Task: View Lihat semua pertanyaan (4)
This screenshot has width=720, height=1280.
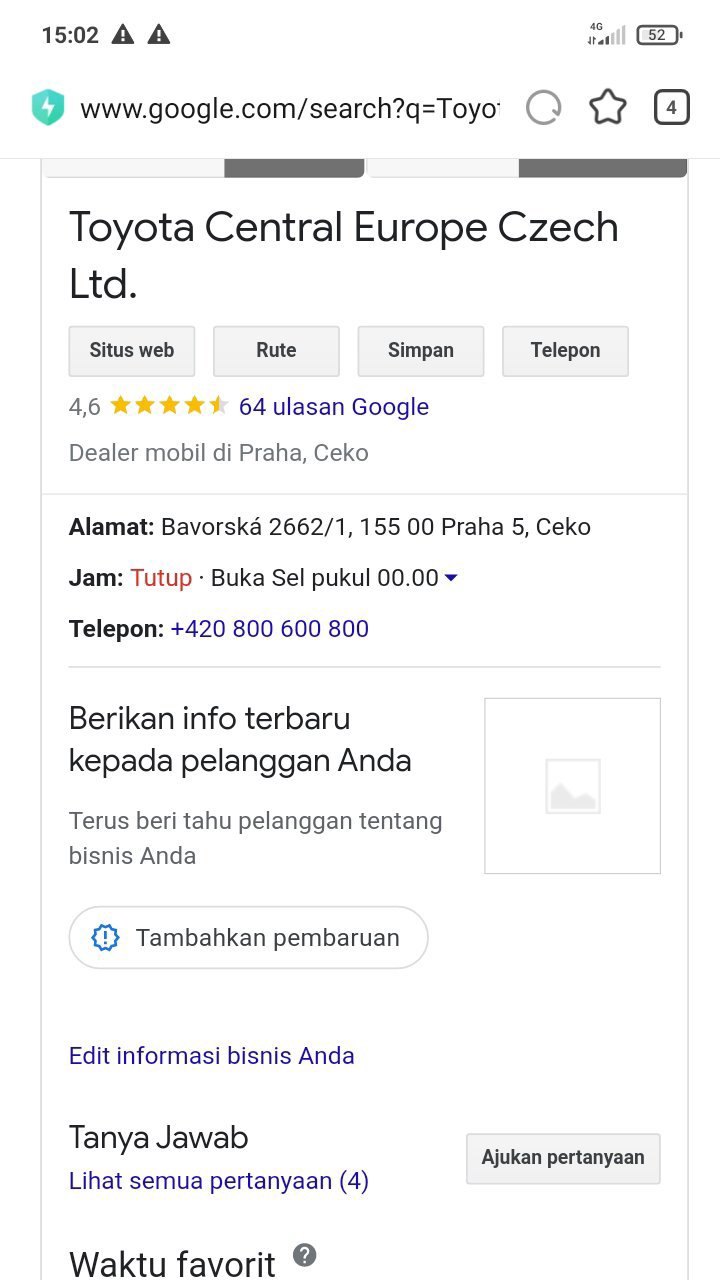Action: pyautogui.click(x=218, y=1181)
